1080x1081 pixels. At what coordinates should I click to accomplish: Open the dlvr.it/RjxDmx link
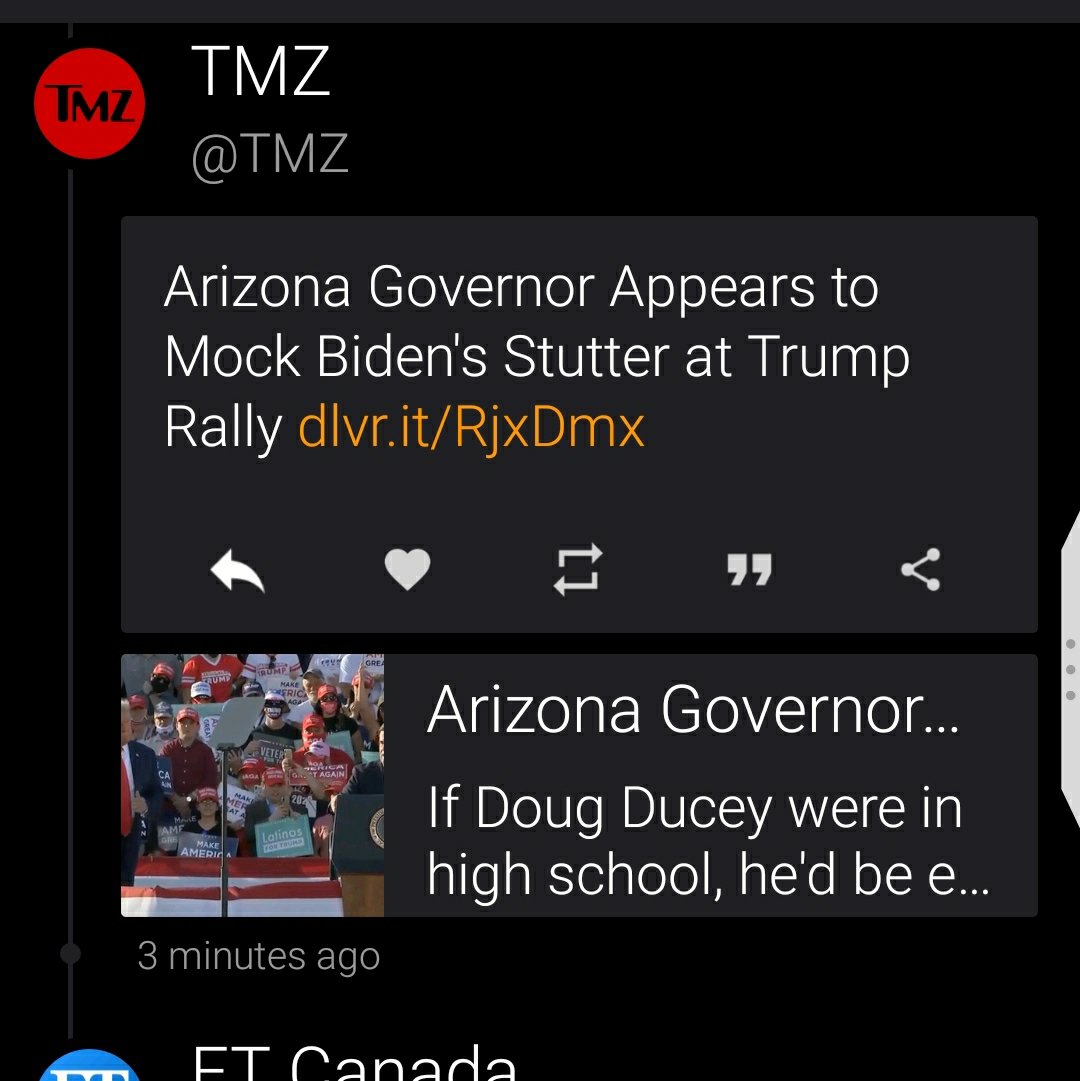point(471,427)
